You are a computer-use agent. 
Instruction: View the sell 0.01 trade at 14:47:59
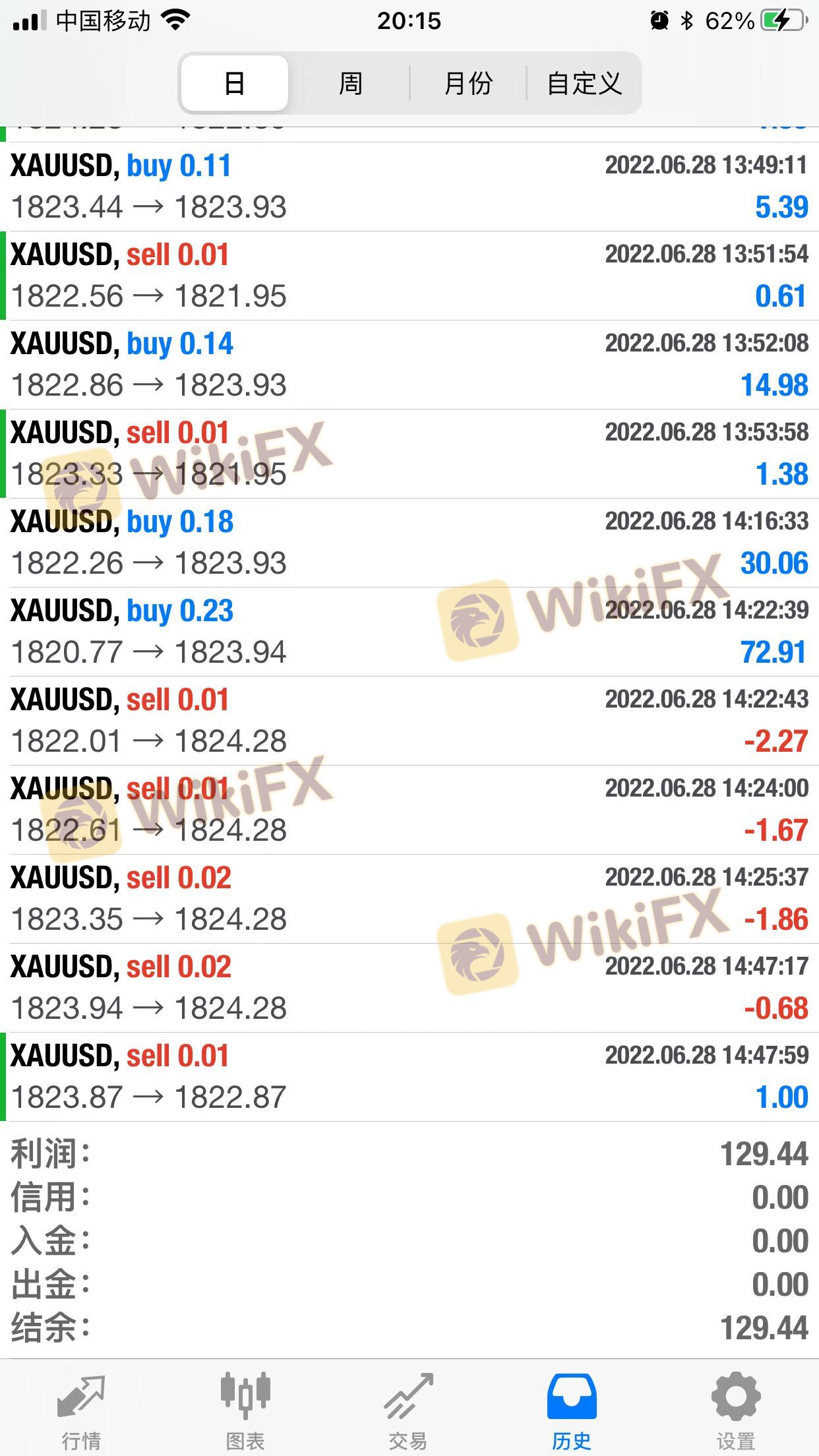coord(409,1077)
